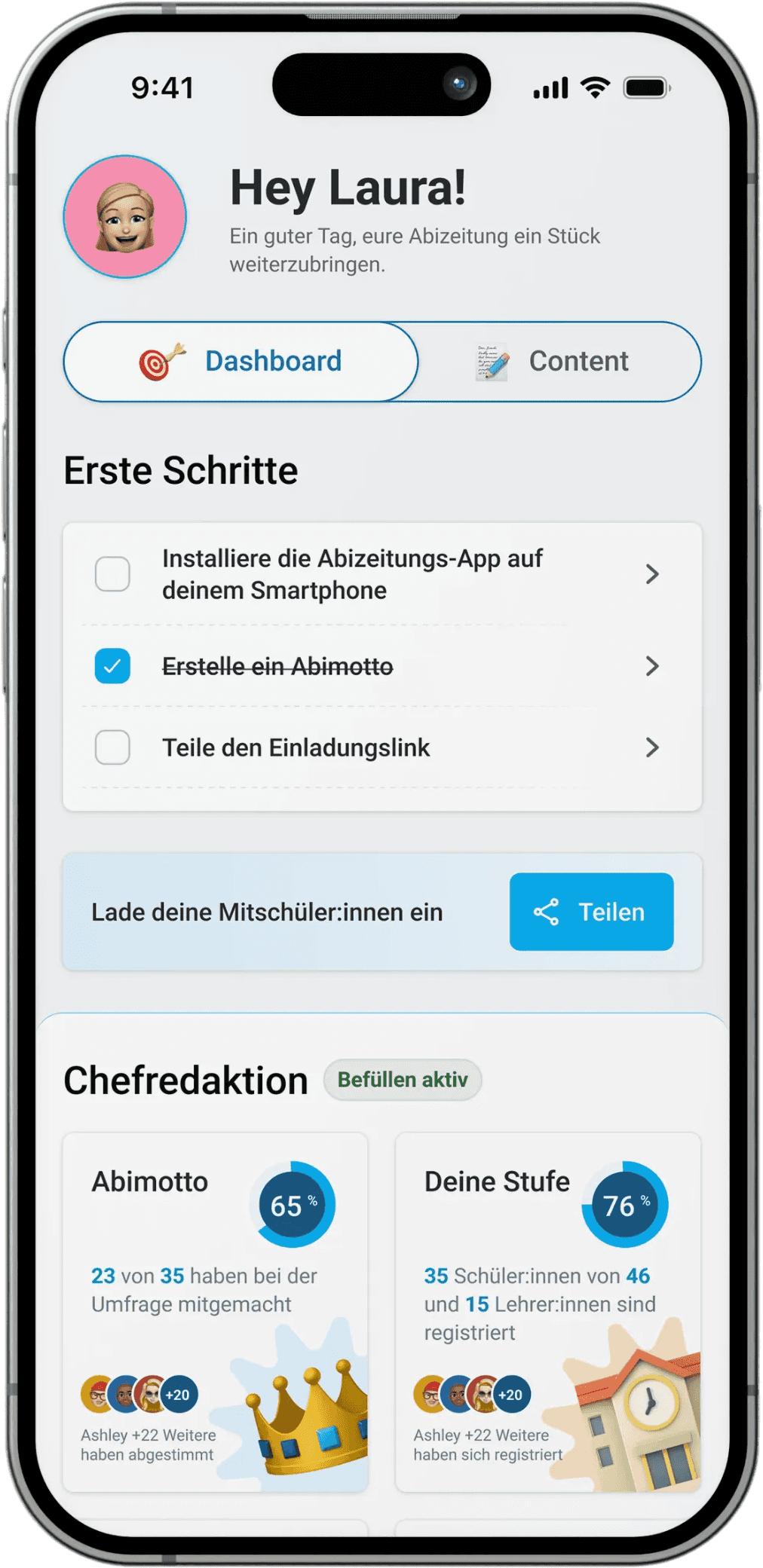Tap the Teilen share button

coord(591,912)
